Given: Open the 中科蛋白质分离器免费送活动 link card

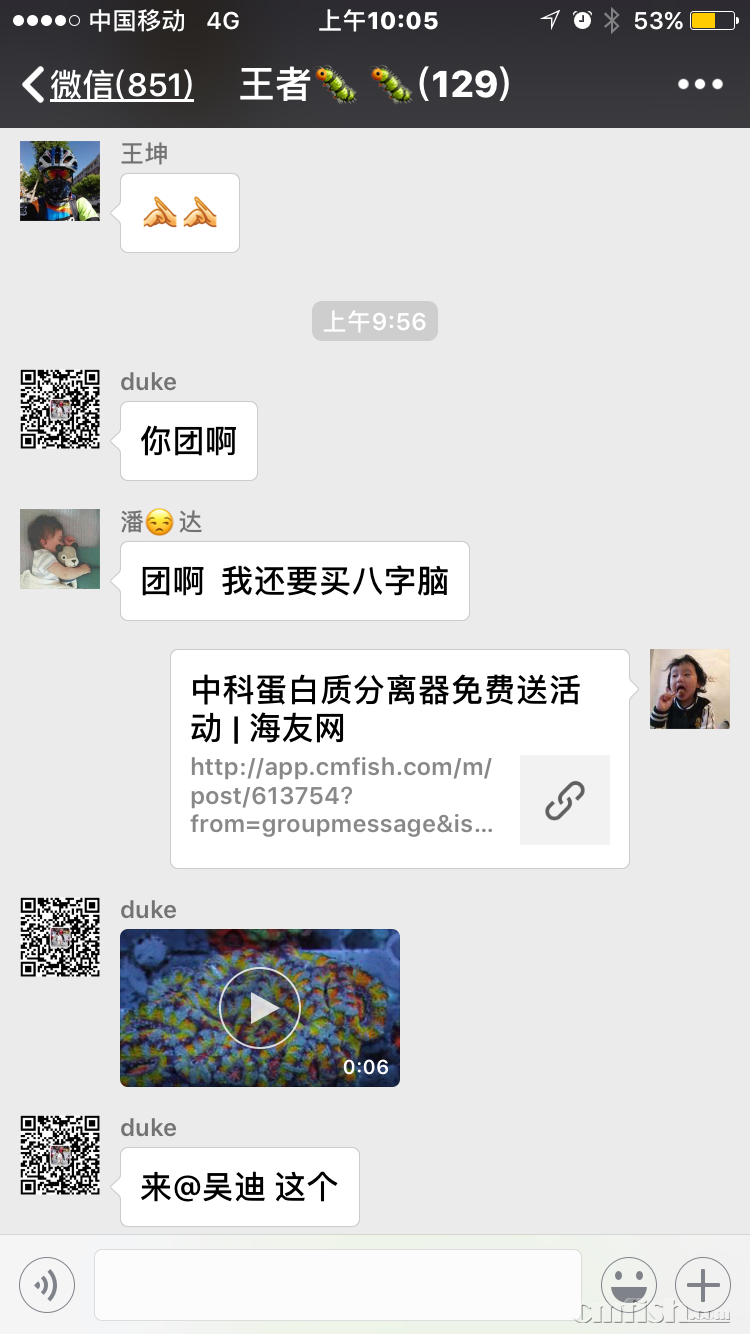Looking at the screenshot, I should (x=400, y=758).
